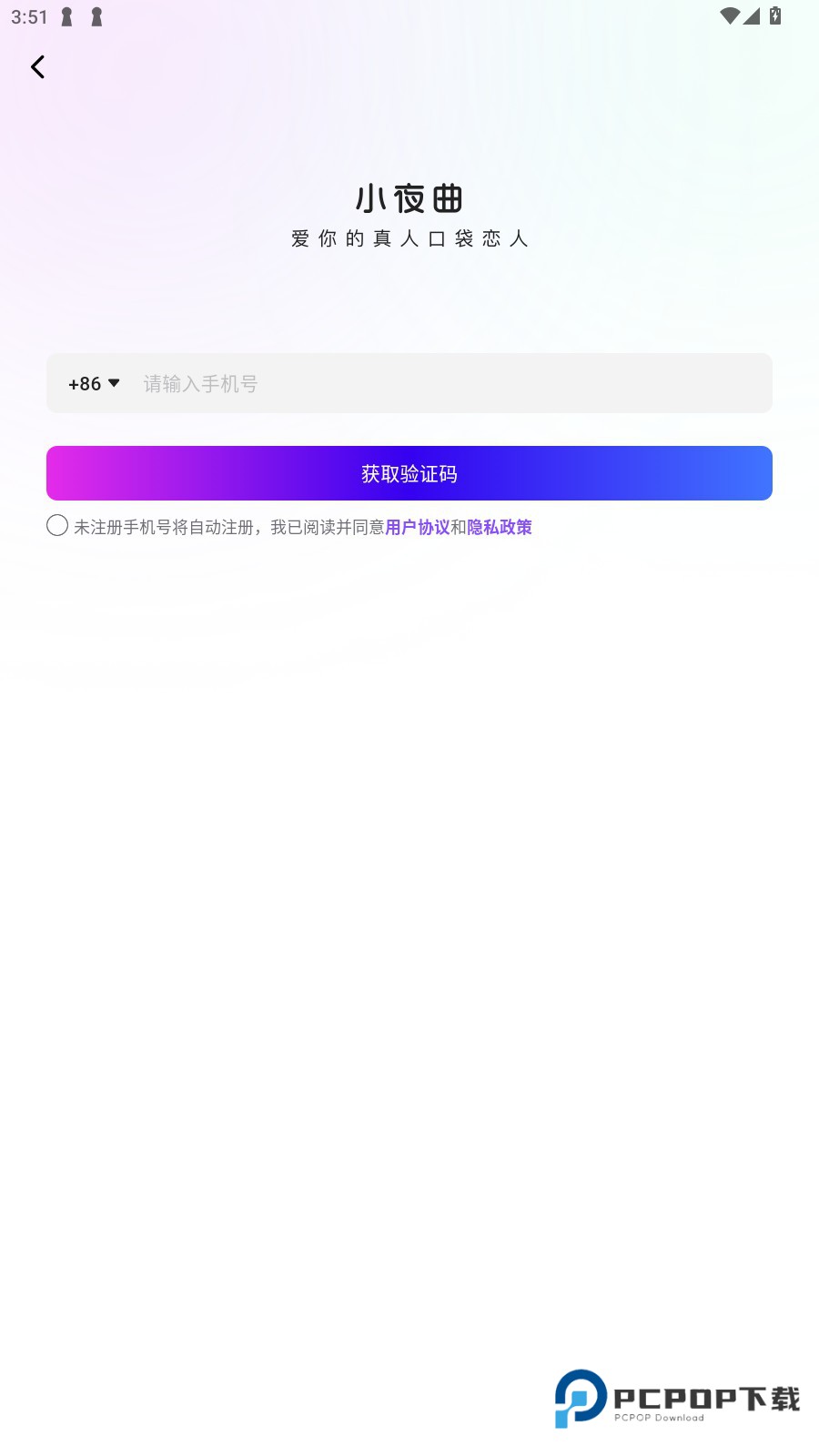Click the Wi-Fi icon in the status bar

[x=728, y=15]
